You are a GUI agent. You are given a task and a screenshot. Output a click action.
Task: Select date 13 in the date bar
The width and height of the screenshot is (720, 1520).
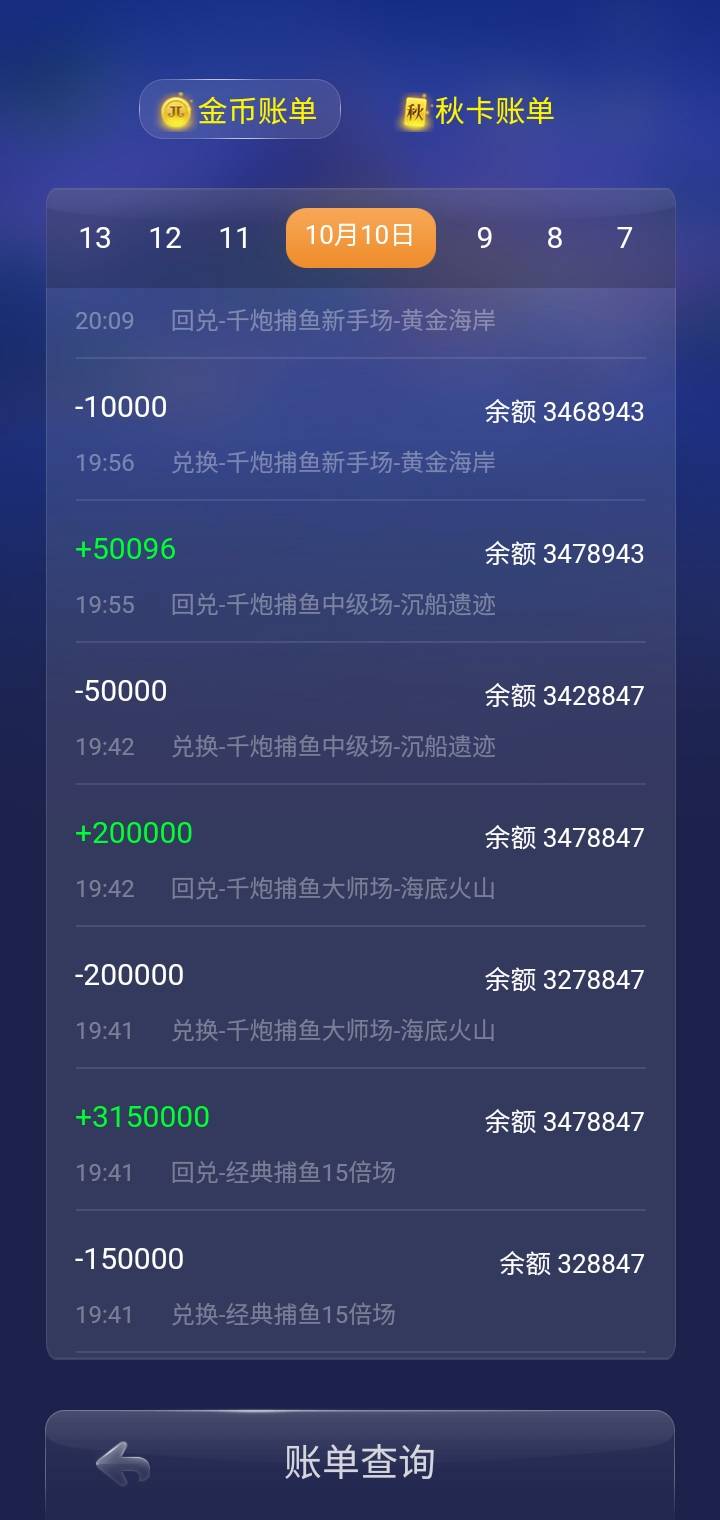pyautogui.click(x=95, y=238)
